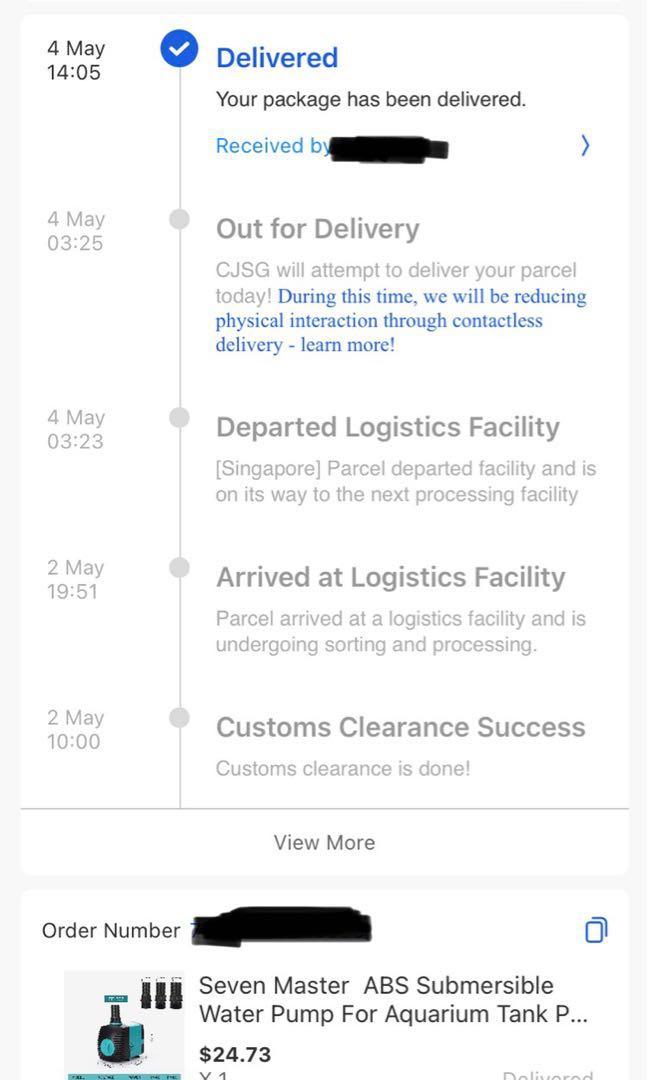Open the Received by details chevron
647x1080 pixels.
pyautogui.click(x=585, y=146)
